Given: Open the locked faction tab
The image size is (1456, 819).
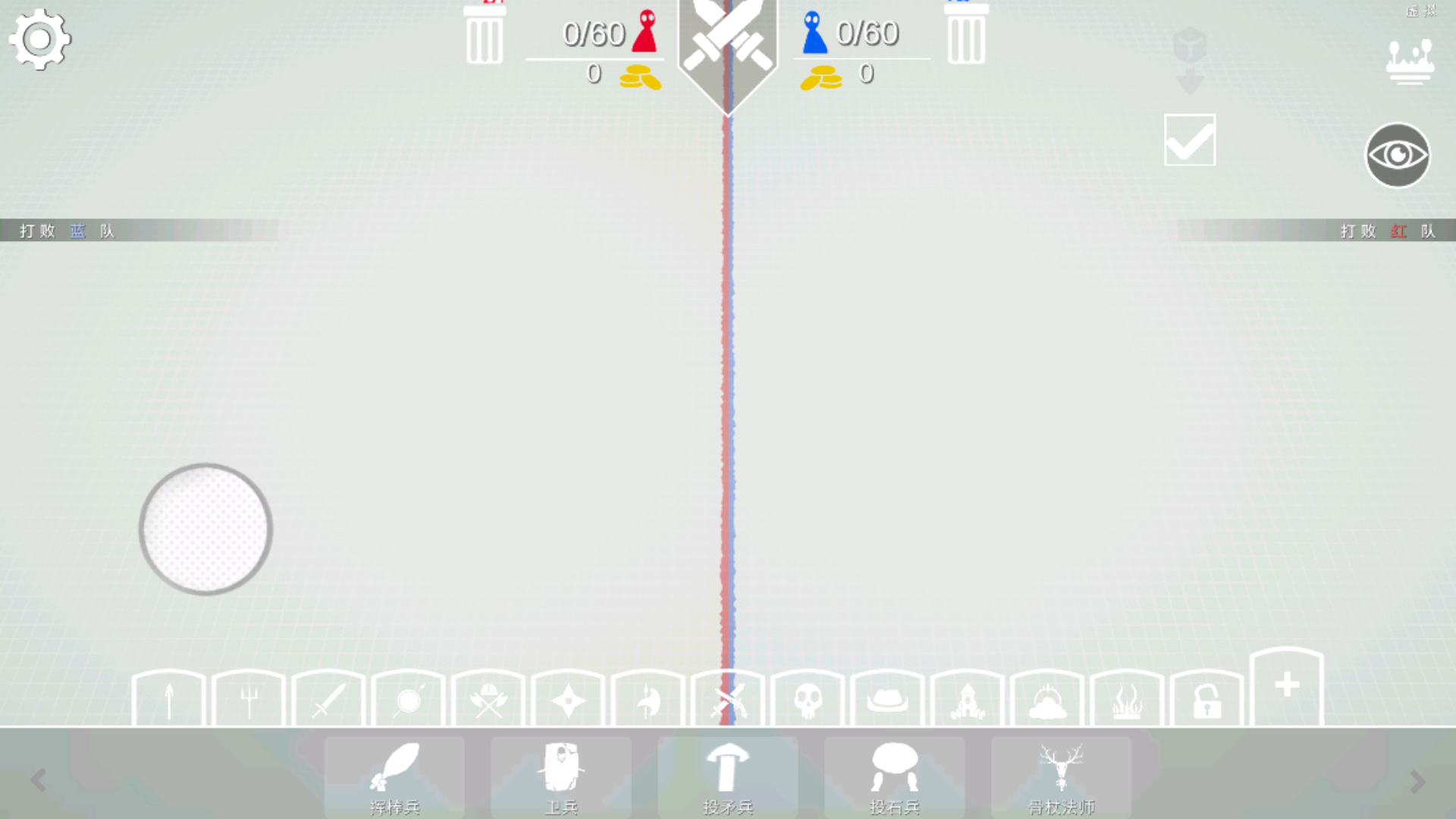Looking at the screenshot, I should tap(1207, 701).
